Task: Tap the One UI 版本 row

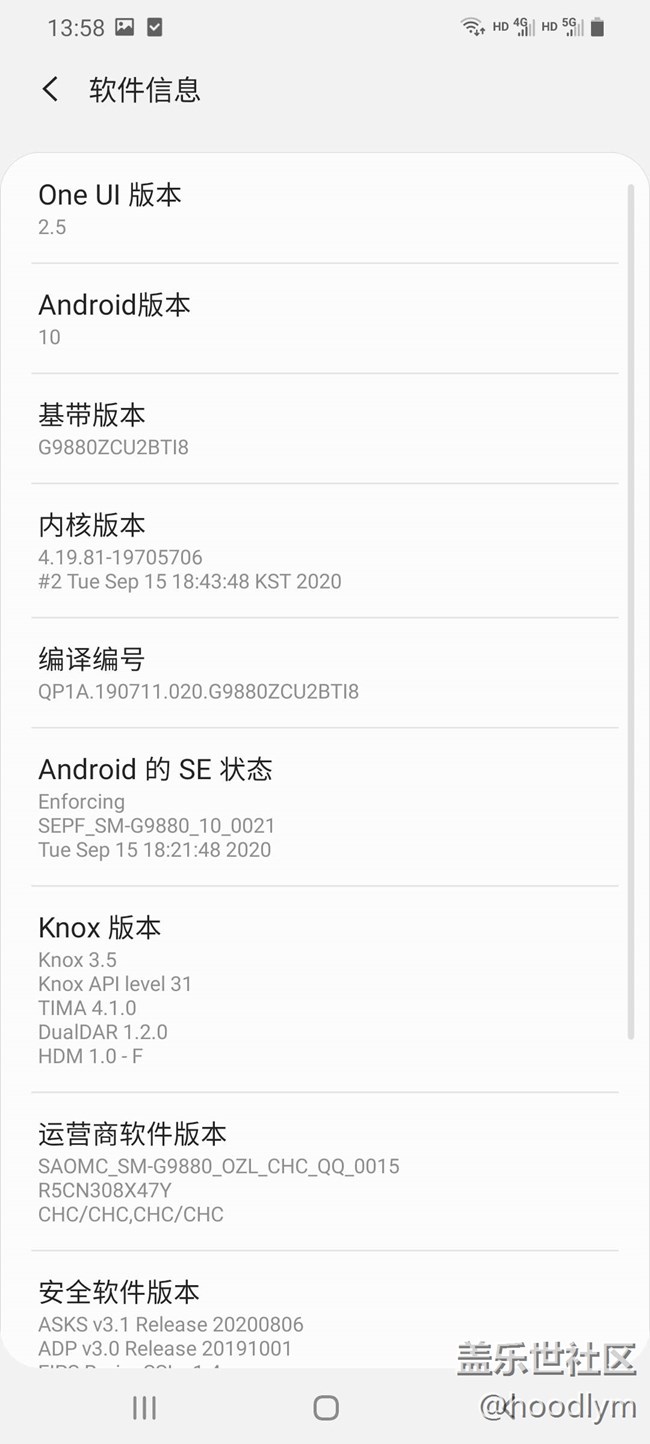Action: [x=324, y=209]
